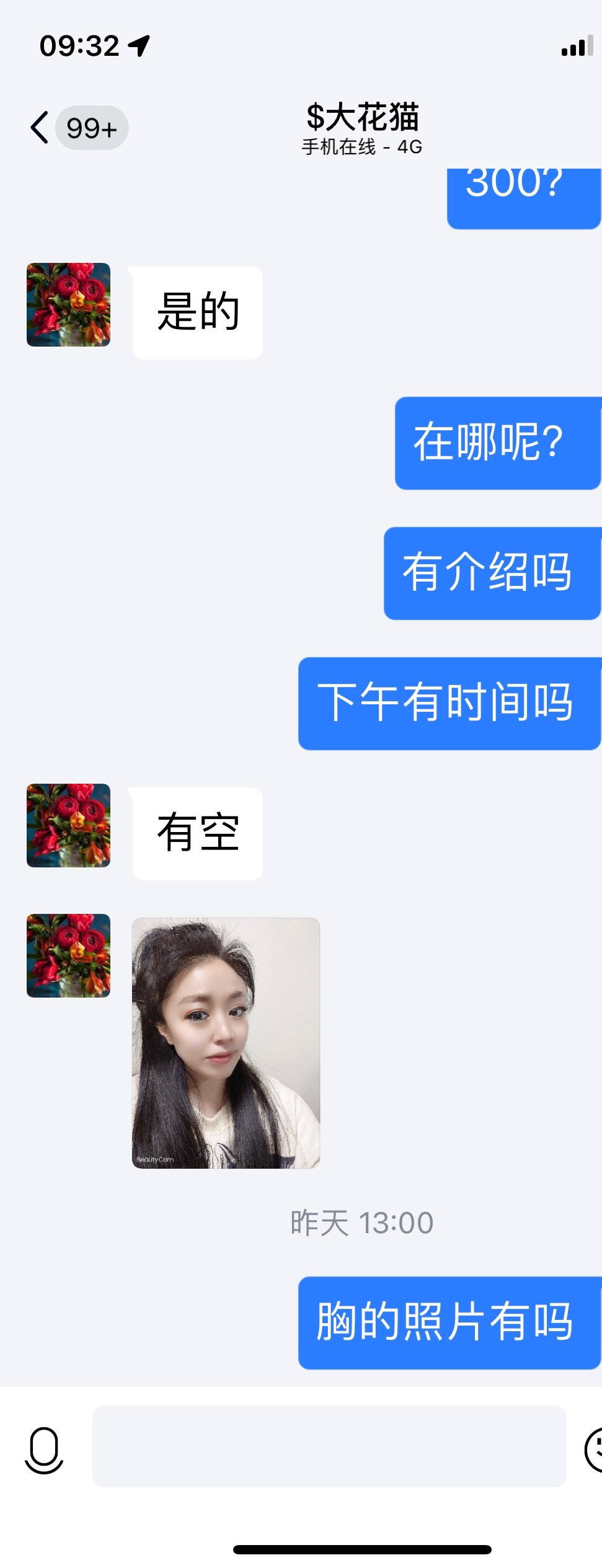Image resolution: width=602 pixels, height=1568 pixels.
Task: Tap the microphone voice input icon
Action: [x=44, y=1450]
